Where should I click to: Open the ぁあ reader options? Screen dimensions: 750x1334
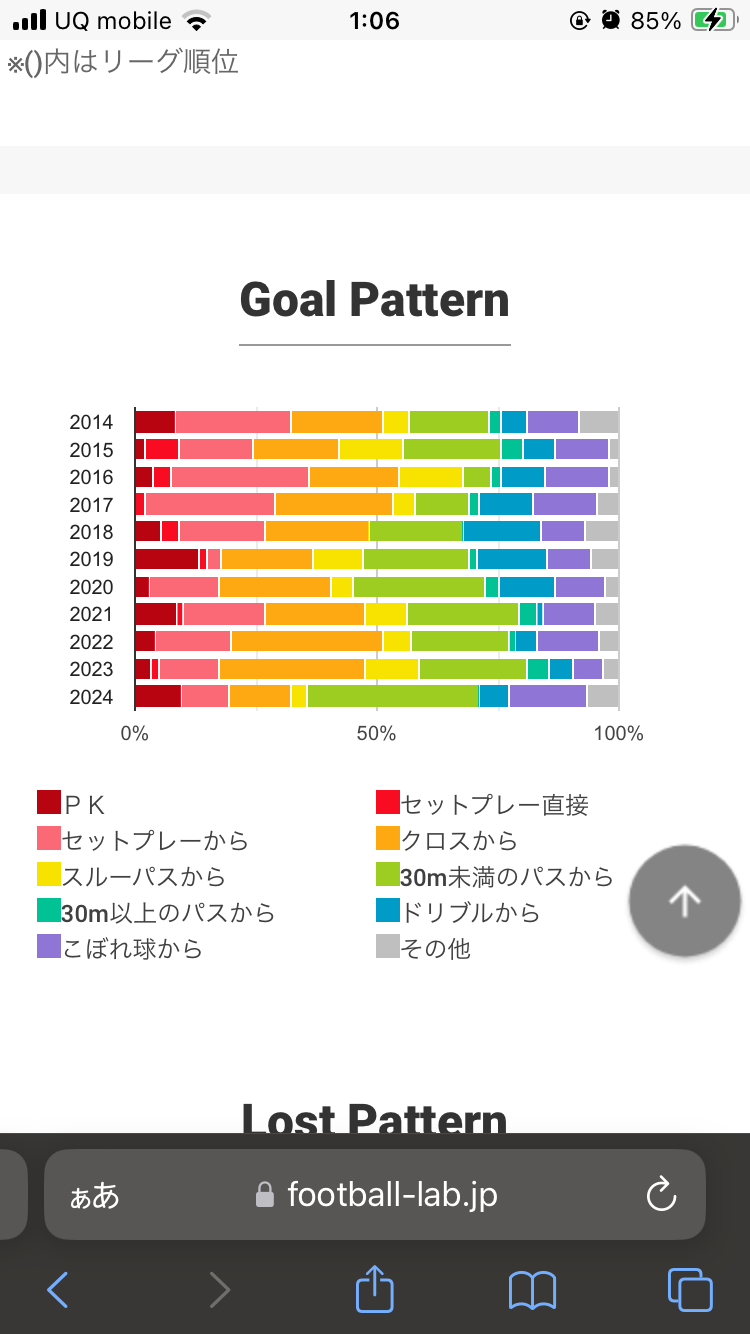[x=94, y=1195]
